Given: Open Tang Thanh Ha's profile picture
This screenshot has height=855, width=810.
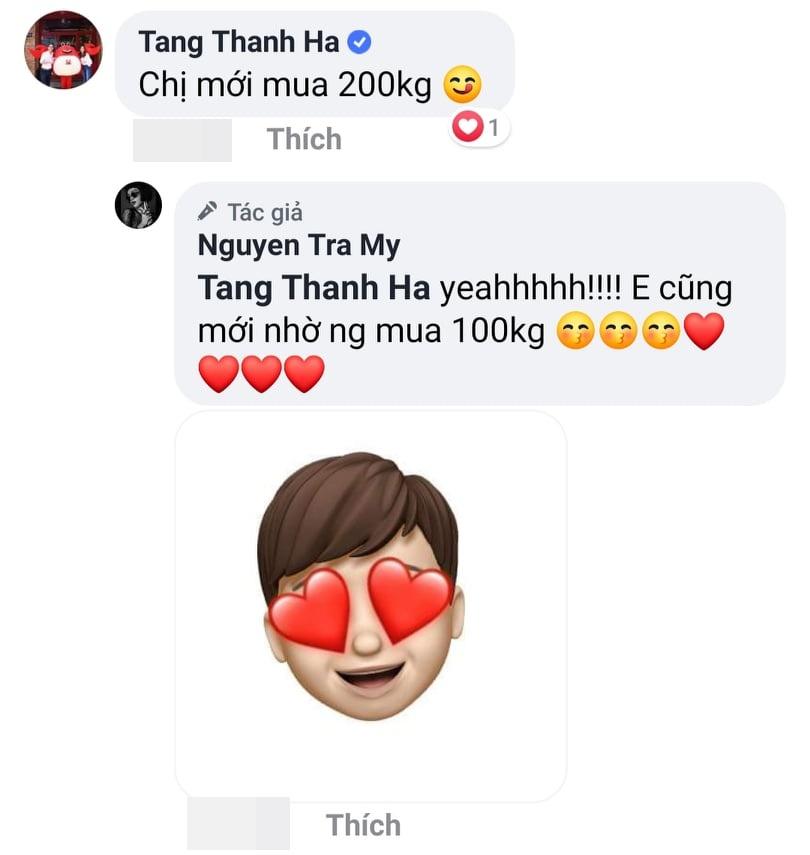Looking at the screenshot, I should [63, 51].
